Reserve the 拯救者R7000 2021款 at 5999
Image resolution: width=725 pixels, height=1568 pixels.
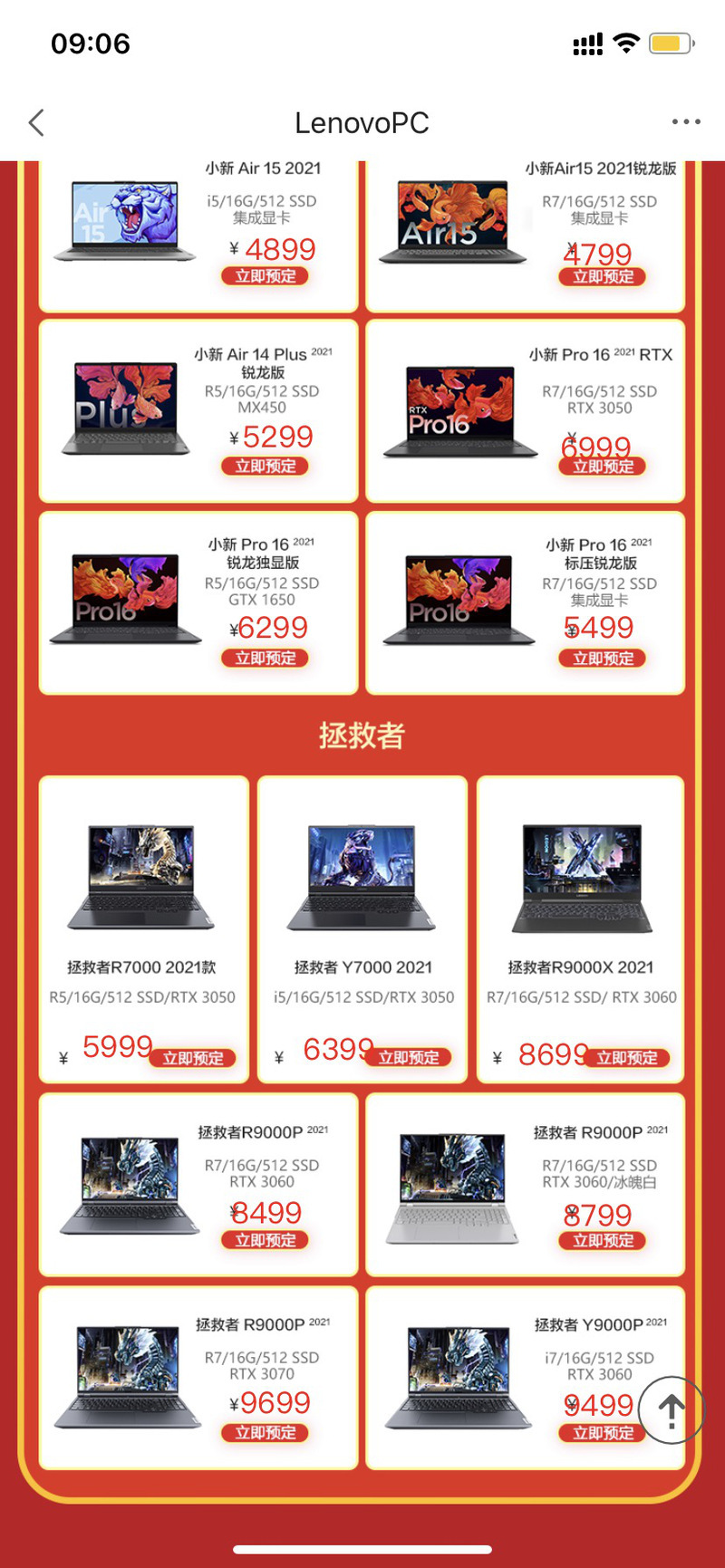[x=193, y=1058]
